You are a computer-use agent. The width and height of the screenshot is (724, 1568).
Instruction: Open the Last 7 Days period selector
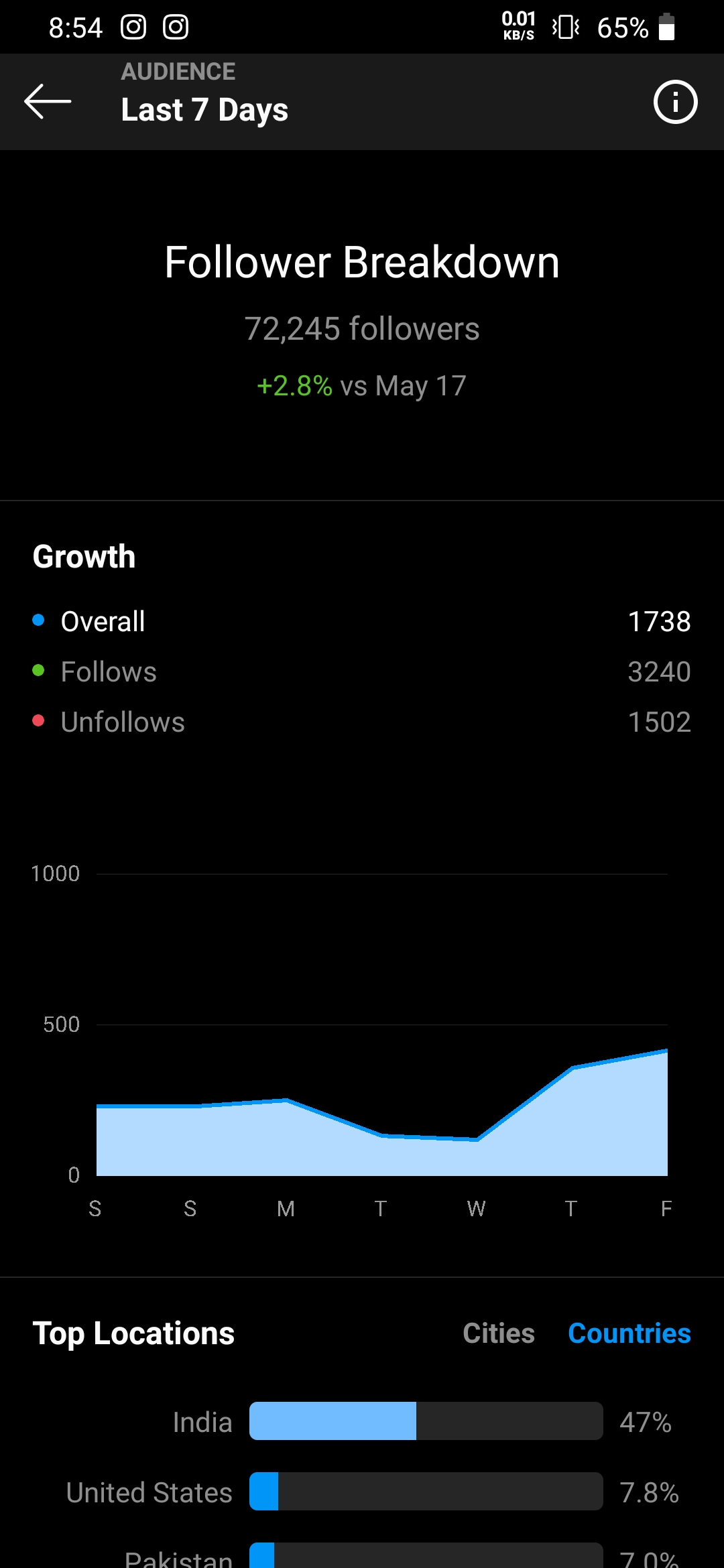(204, 110)
